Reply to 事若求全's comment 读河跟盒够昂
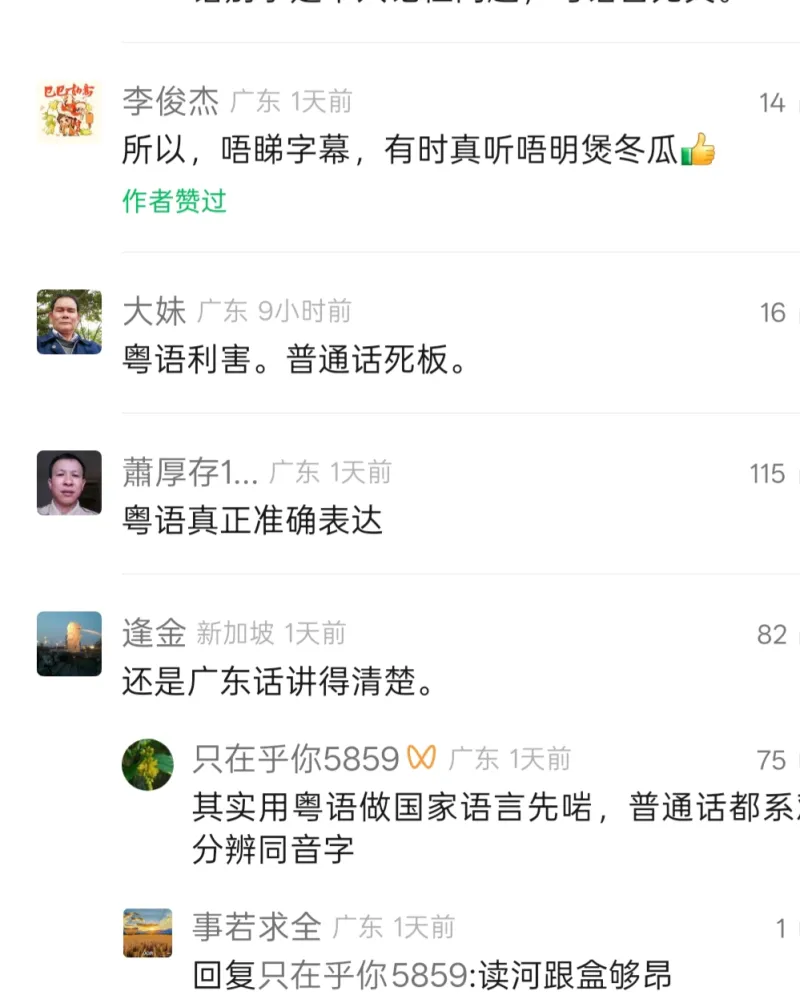Screen dimensions: 800x1007 [430, 974]
